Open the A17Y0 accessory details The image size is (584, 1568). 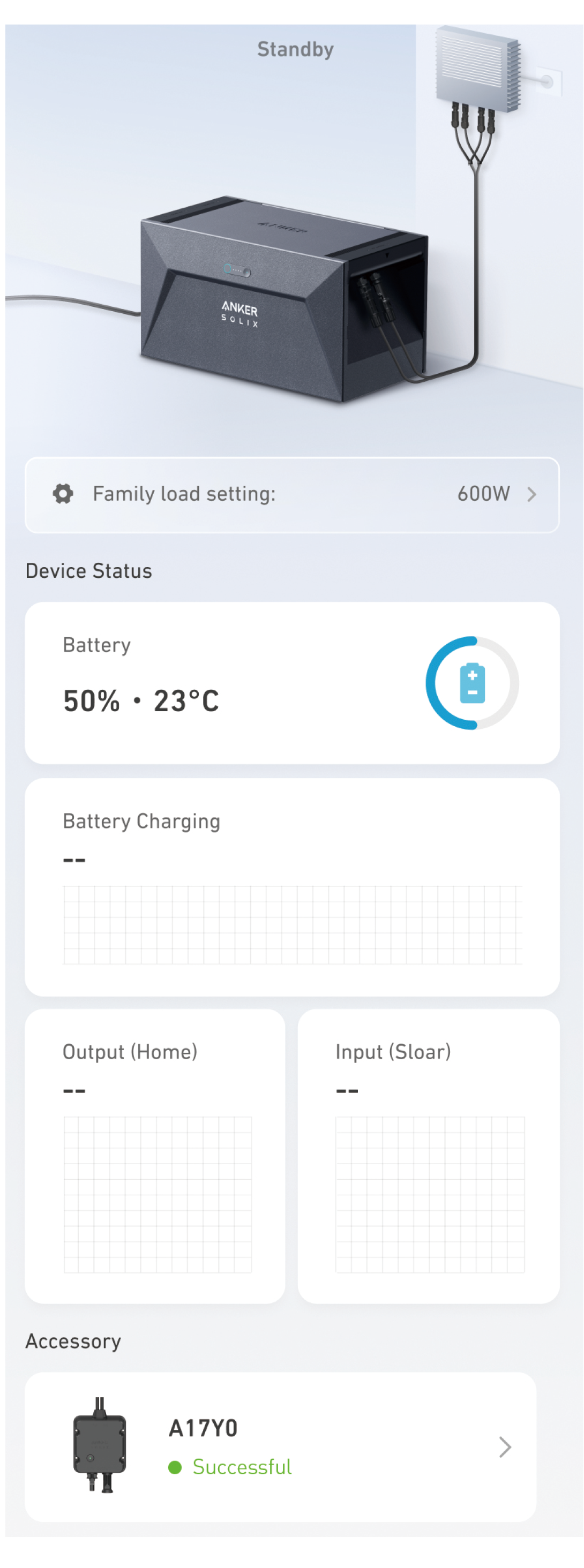tap(280, 1446)
